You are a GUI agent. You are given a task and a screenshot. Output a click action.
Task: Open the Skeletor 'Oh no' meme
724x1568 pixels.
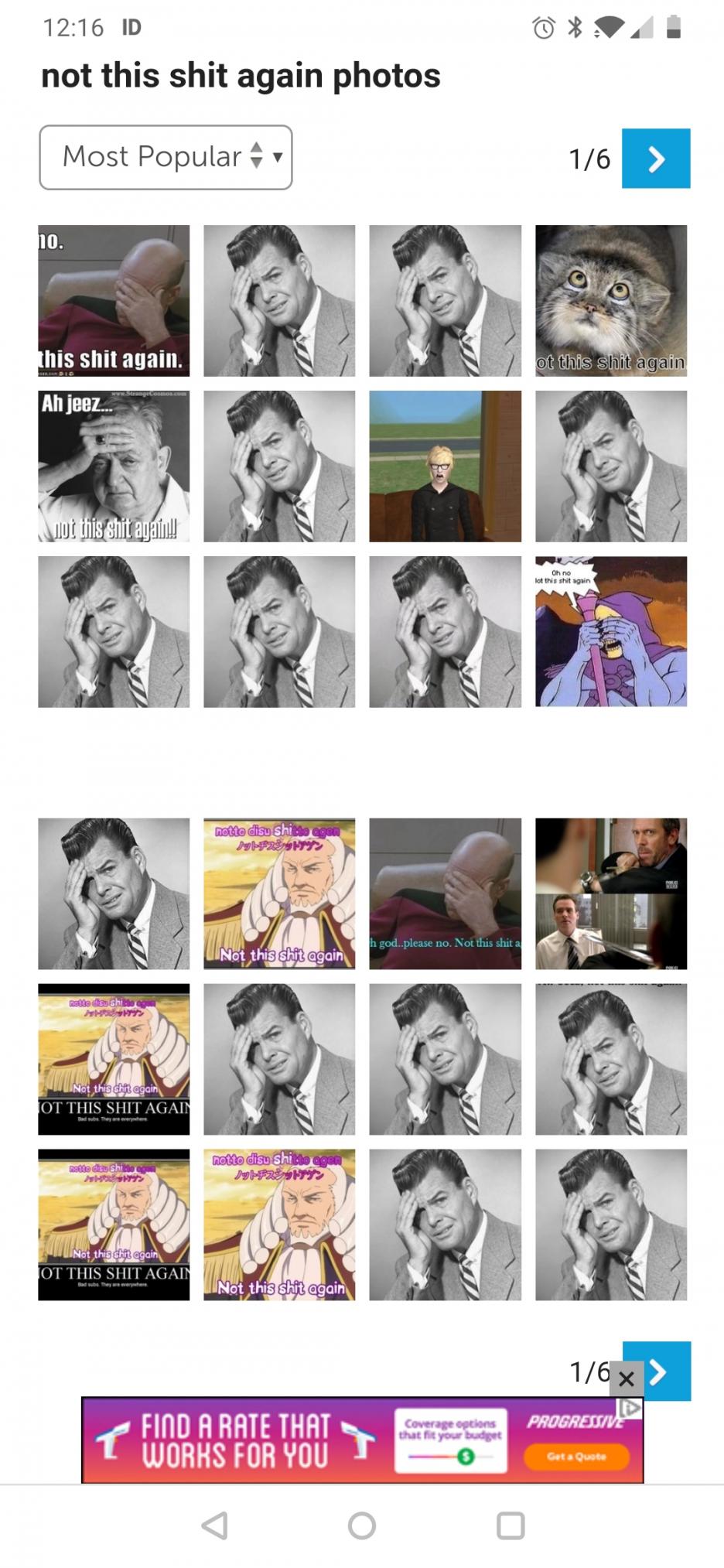[610, 631]
